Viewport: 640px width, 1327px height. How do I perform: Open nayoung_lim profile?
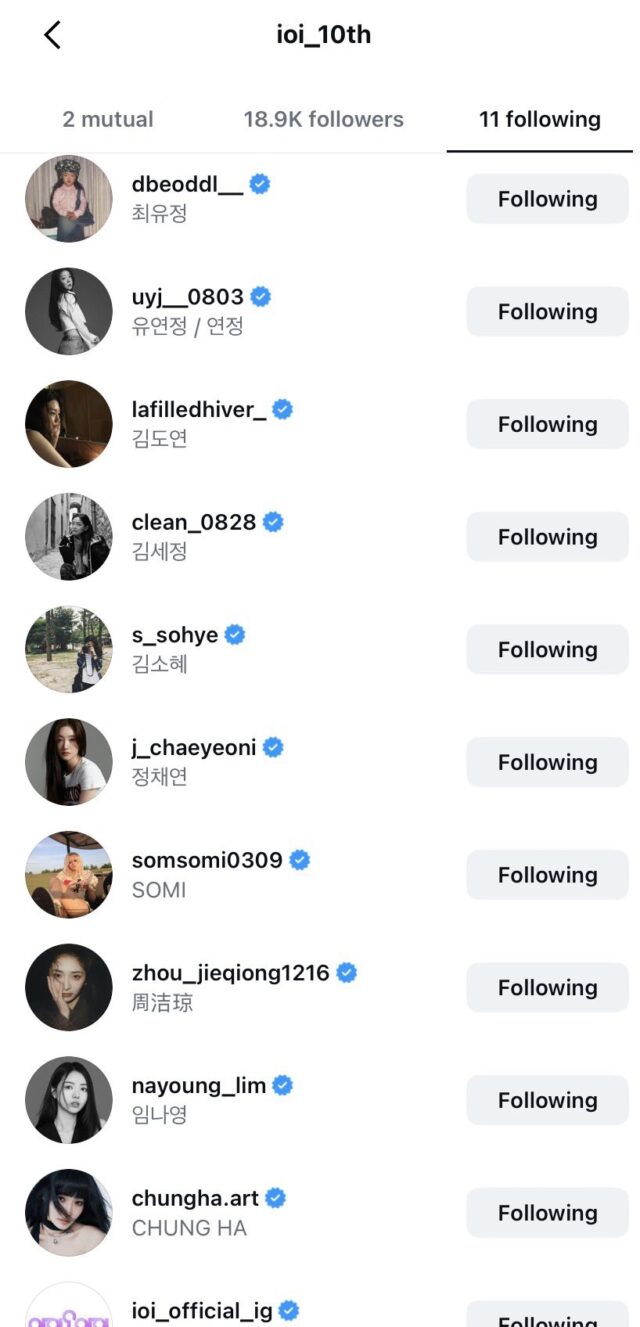point(198,1086)
